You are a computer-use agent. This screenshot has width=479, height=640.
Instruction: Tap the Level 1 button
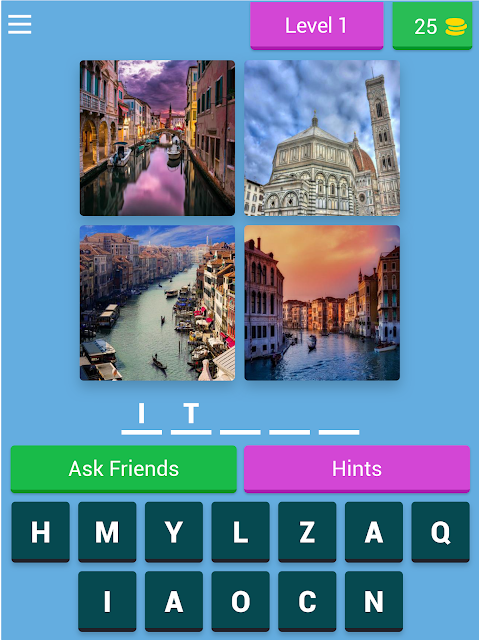point(317,26)
